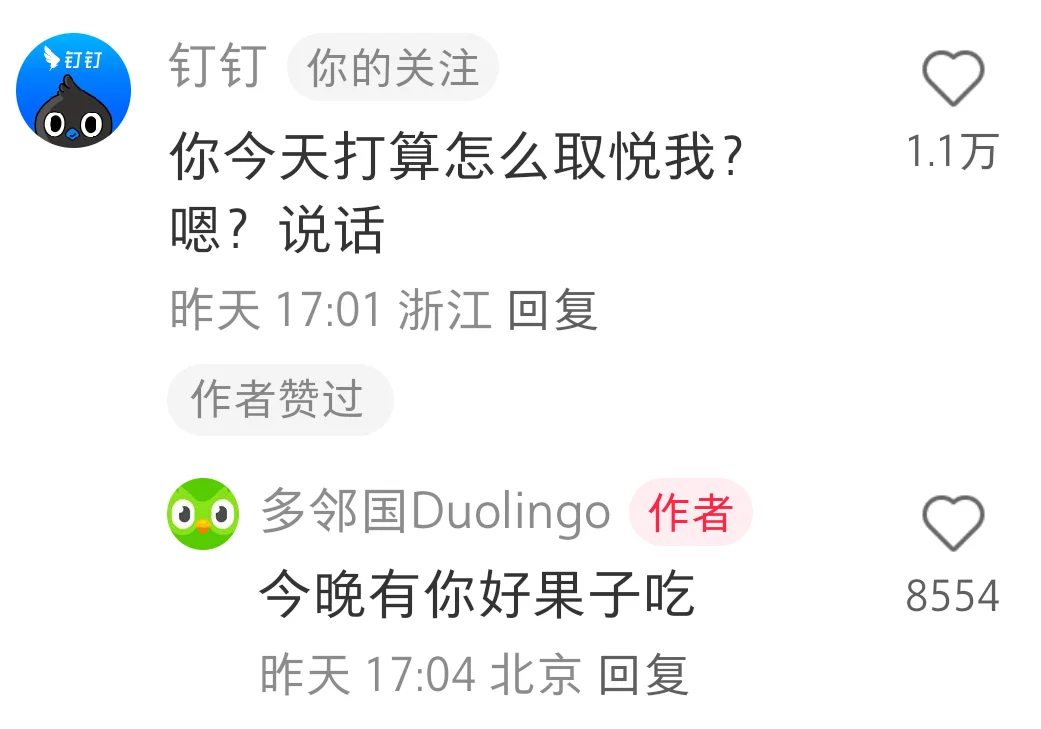This screenshot has width=1041, height=729.
Task: Open the 钉钉 username
Action: tap(217, 67)
